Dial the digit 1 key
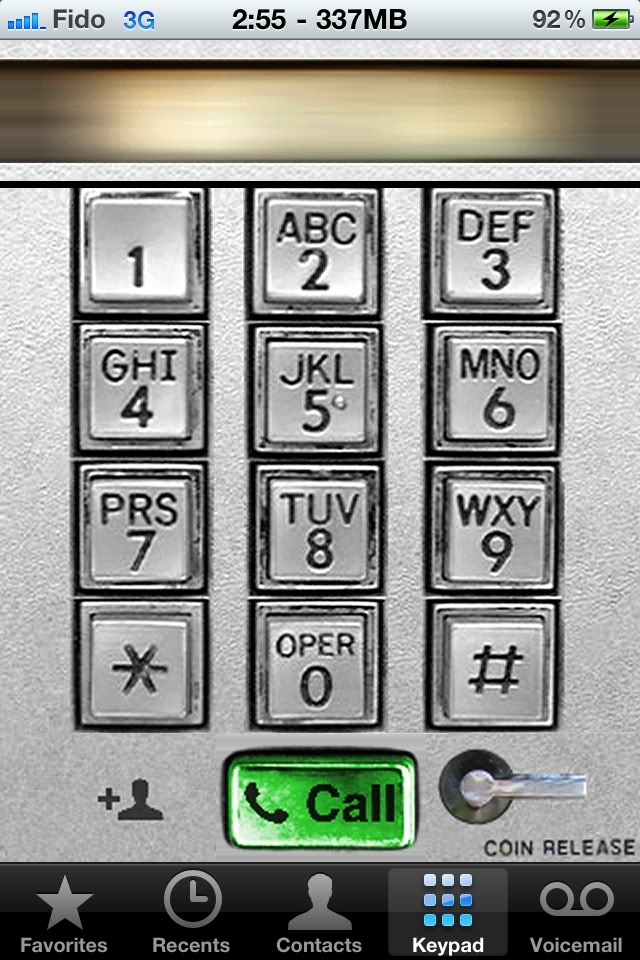The image size is (640, 960). [x=139, y=251]
